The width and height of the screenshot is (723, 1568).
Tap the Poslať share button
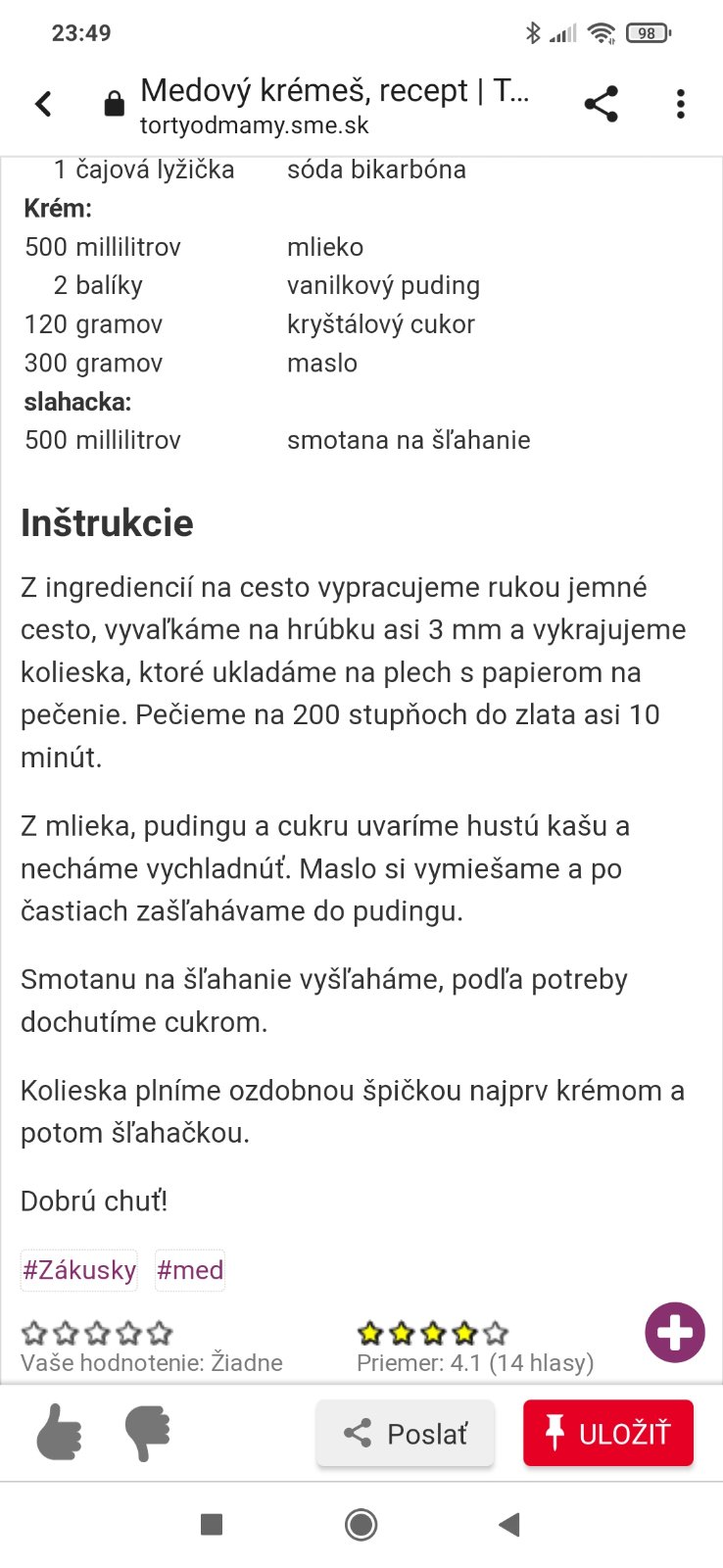coord(406,1434)
